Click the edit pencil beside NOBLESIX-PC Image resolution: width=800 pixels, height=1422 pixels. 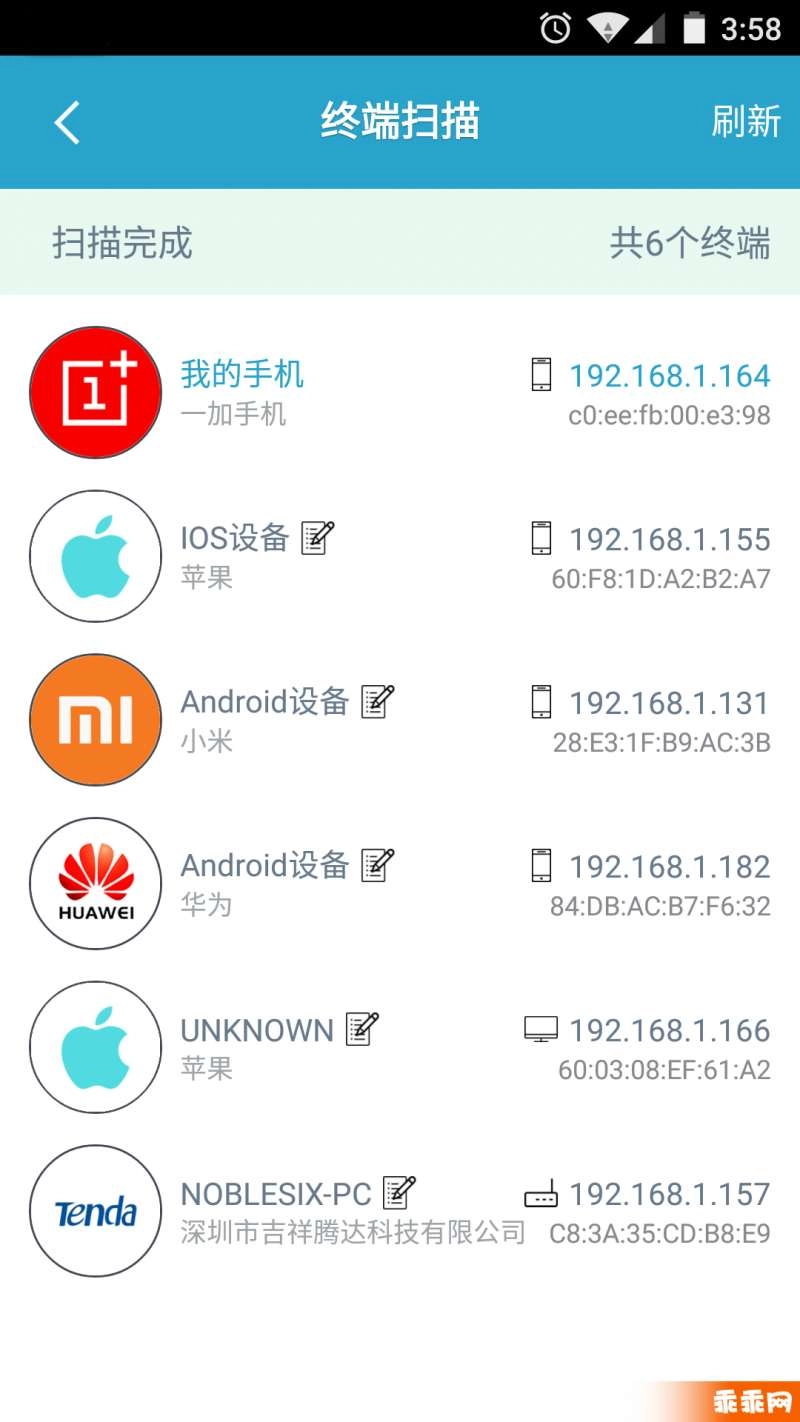(400, 1192)
